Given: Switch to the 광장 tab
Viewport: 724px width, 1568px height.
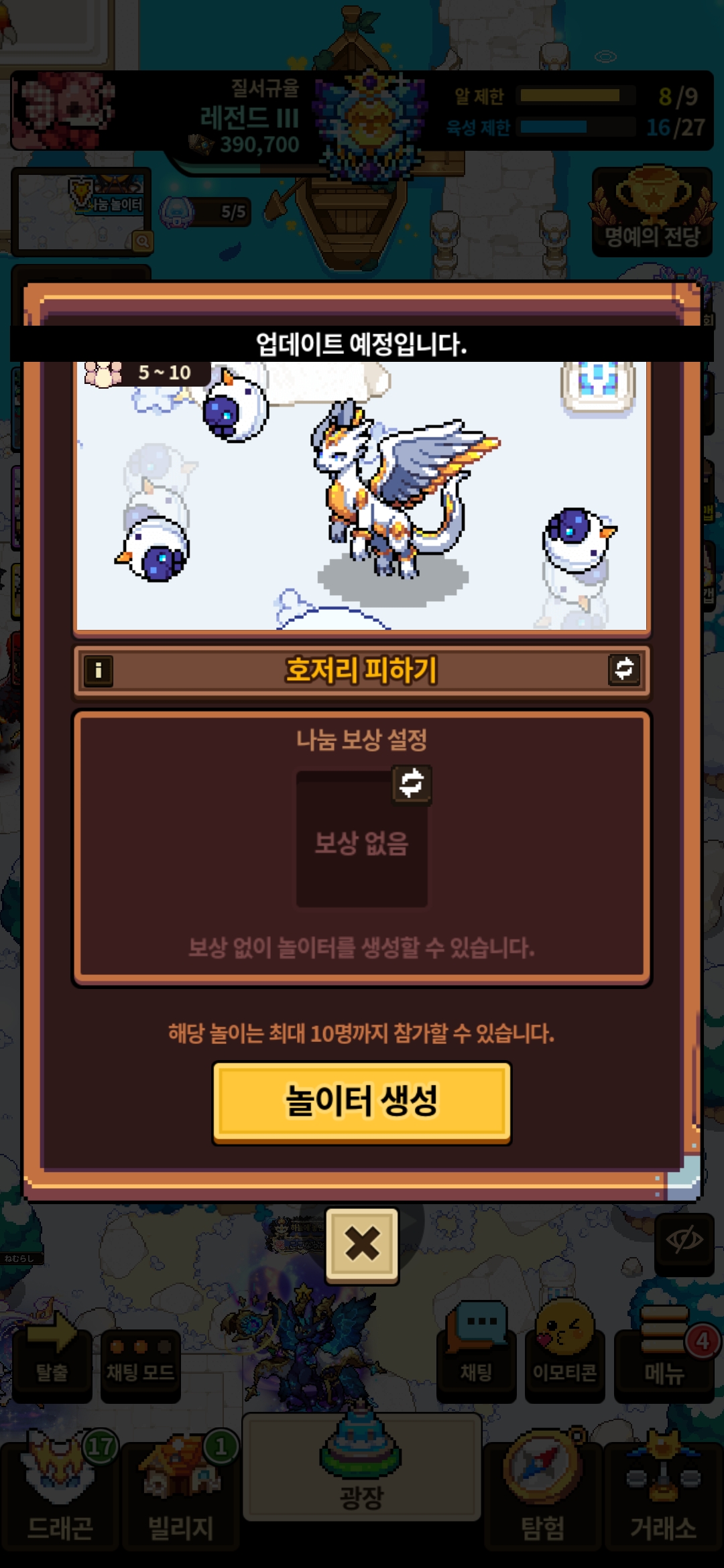Looking at the screenshot, I should (x=361, y=1469).
